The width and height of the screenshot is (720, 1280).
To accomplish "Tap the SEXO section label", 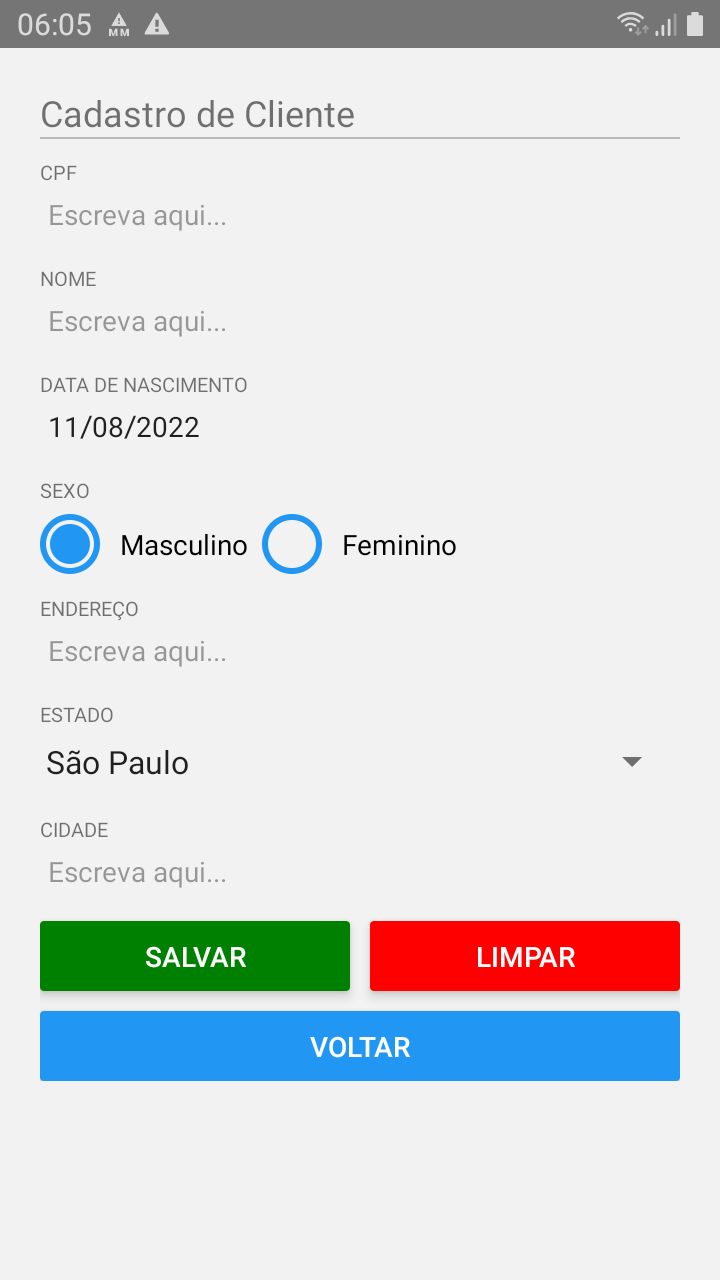I will [64, 491].
